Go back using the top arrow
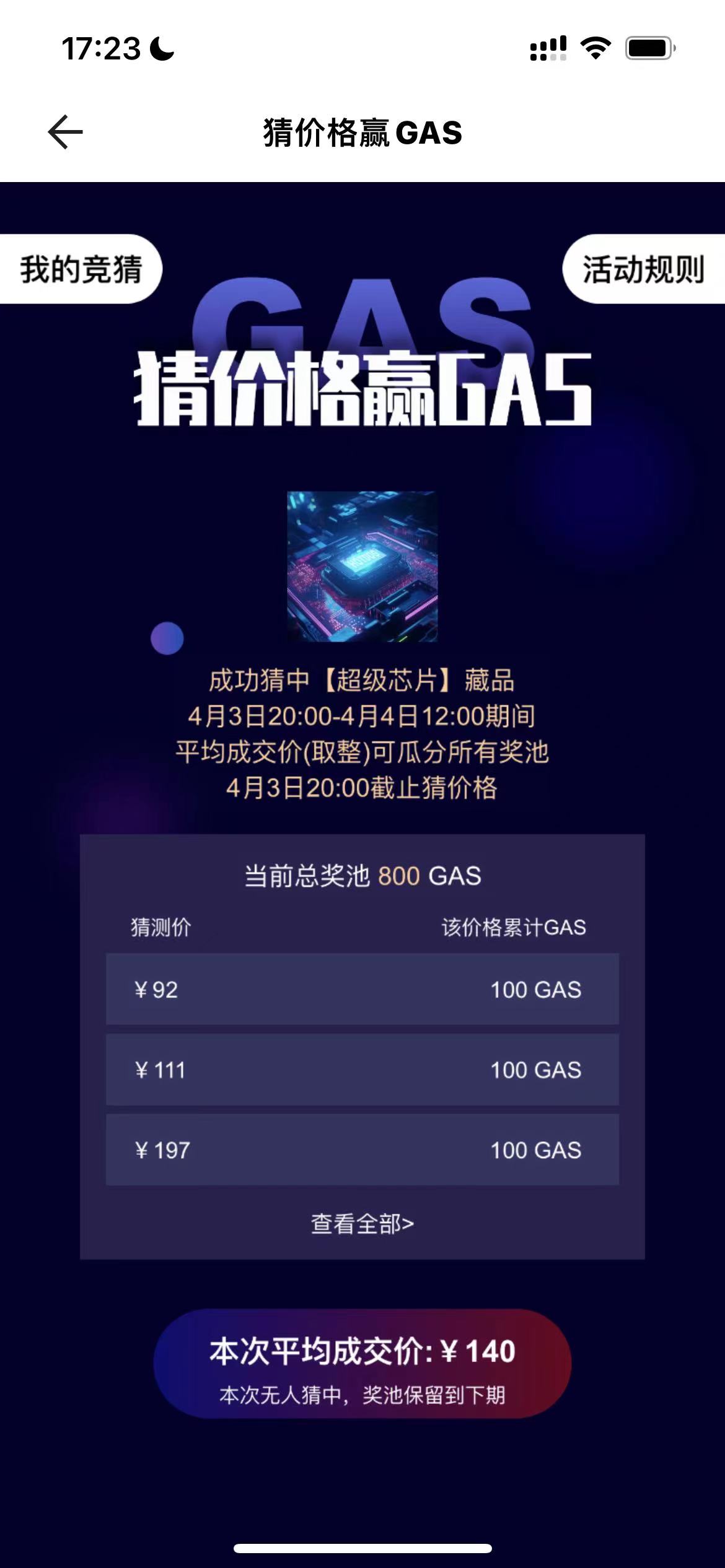 pyautogui.click(x=65, y=132)
